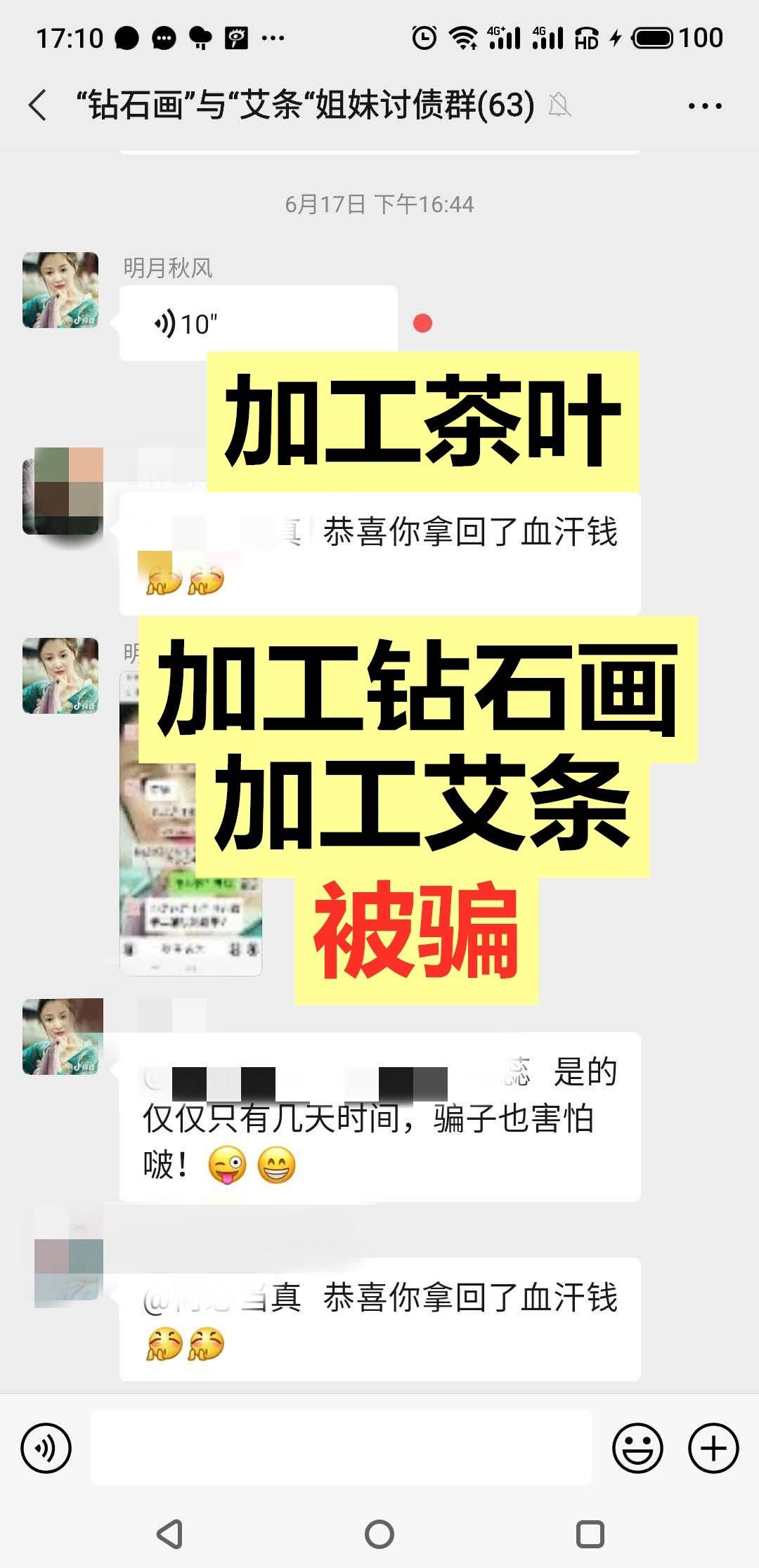Go back from the group chat
The width and height of the screenshot is (759, 1568).
pos(38,105)
